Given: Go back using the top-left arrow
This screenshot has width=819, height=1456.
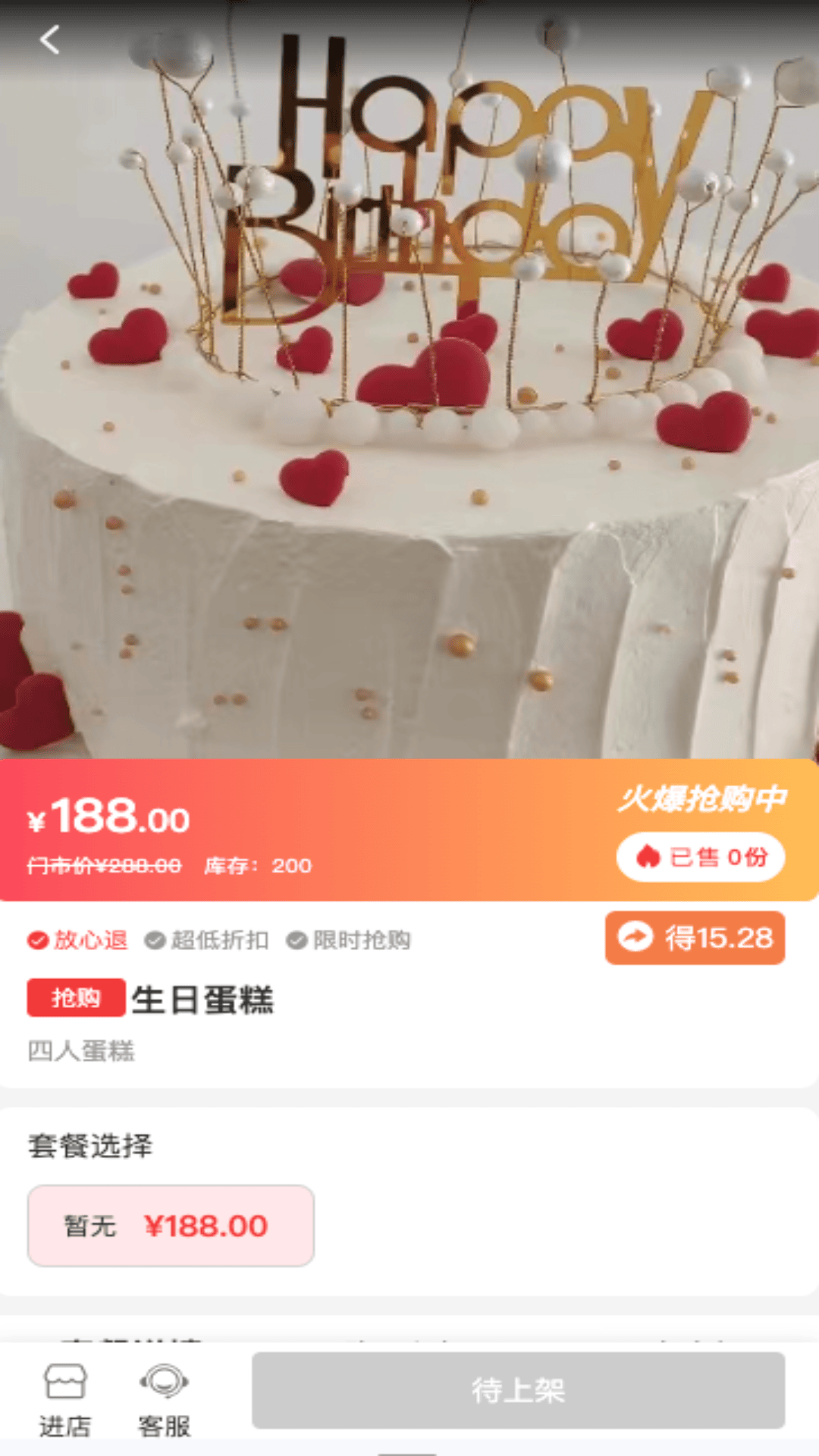Looking at the screenshot, I should click(50, 39).
